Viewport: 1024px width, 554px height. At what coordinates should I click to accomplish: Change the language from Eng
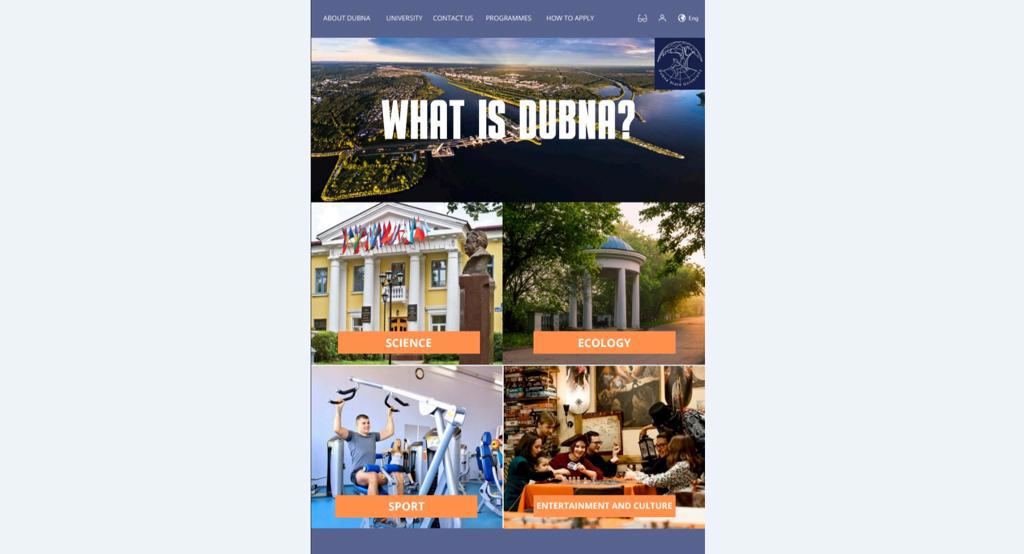pyautogui.click(x=688, y=18)
